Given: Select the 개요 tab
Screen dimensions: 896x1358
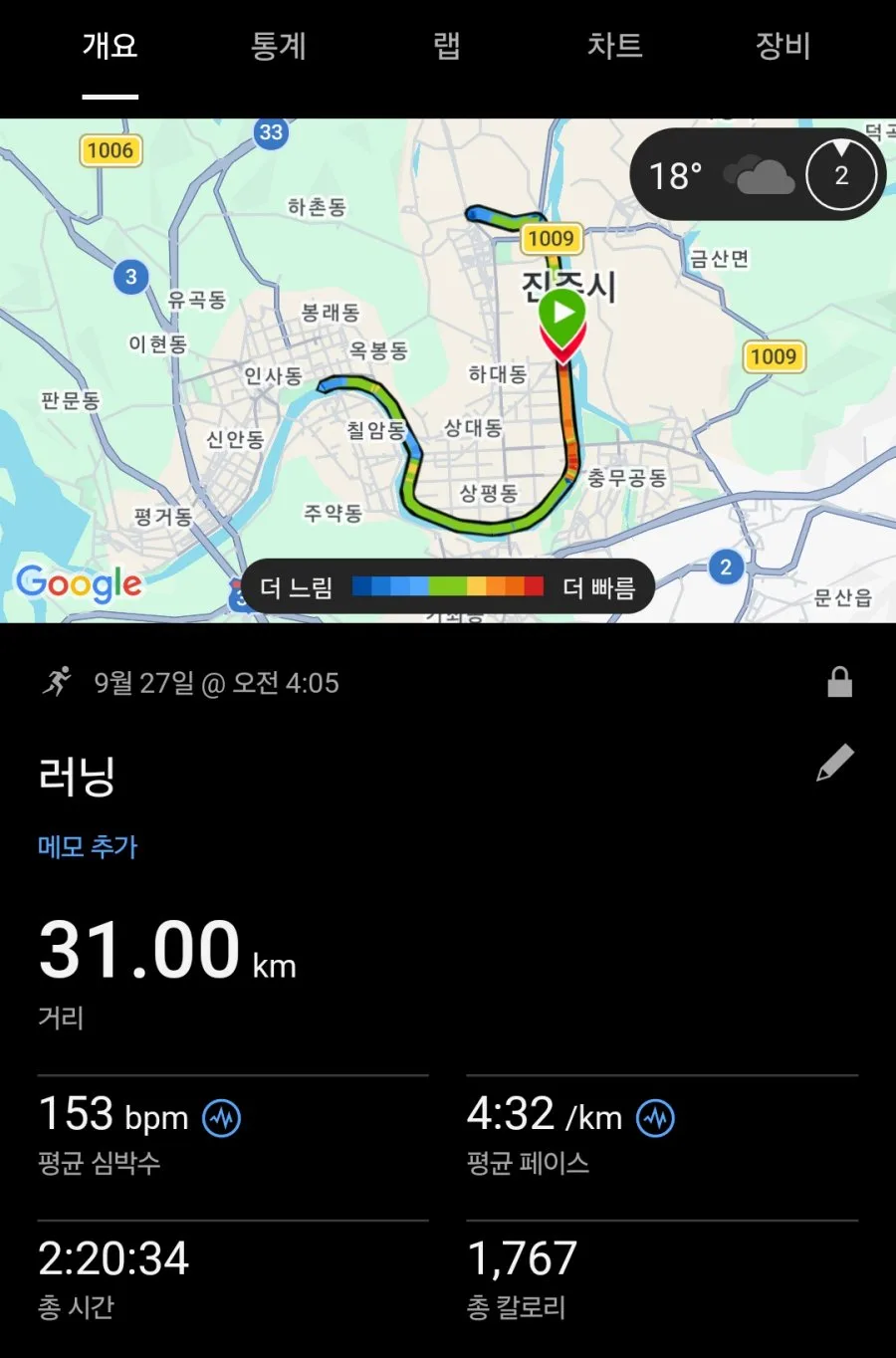Looking at the screenshot, I should tap(111, 46).
